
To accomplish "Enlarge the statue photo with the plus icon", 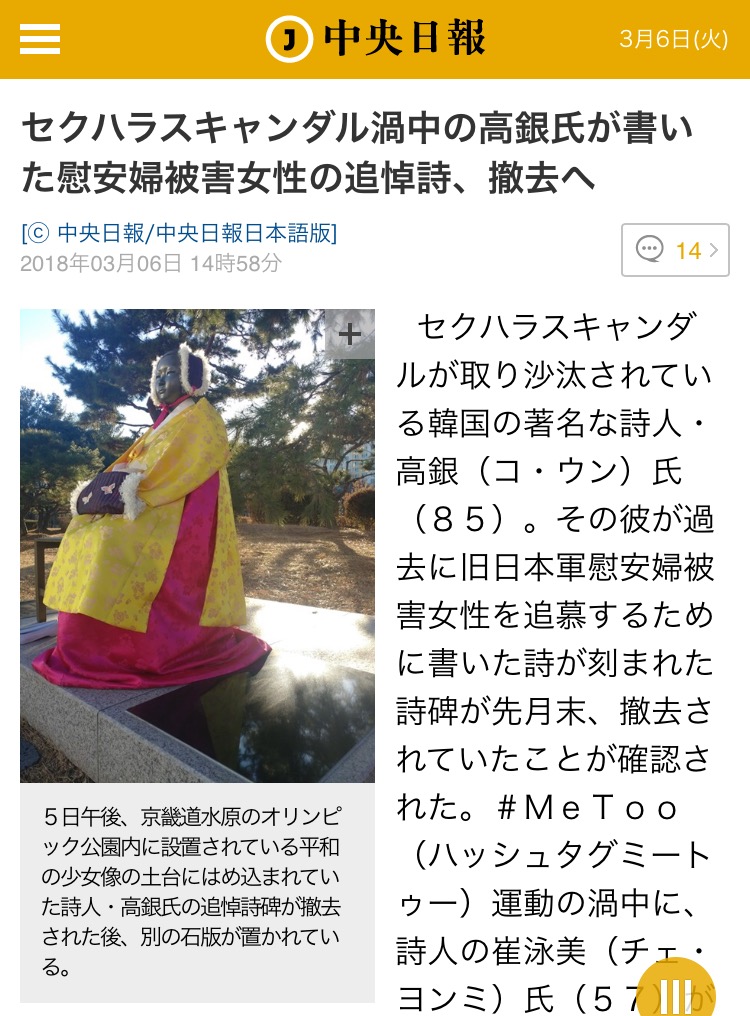I will (350, 334).
